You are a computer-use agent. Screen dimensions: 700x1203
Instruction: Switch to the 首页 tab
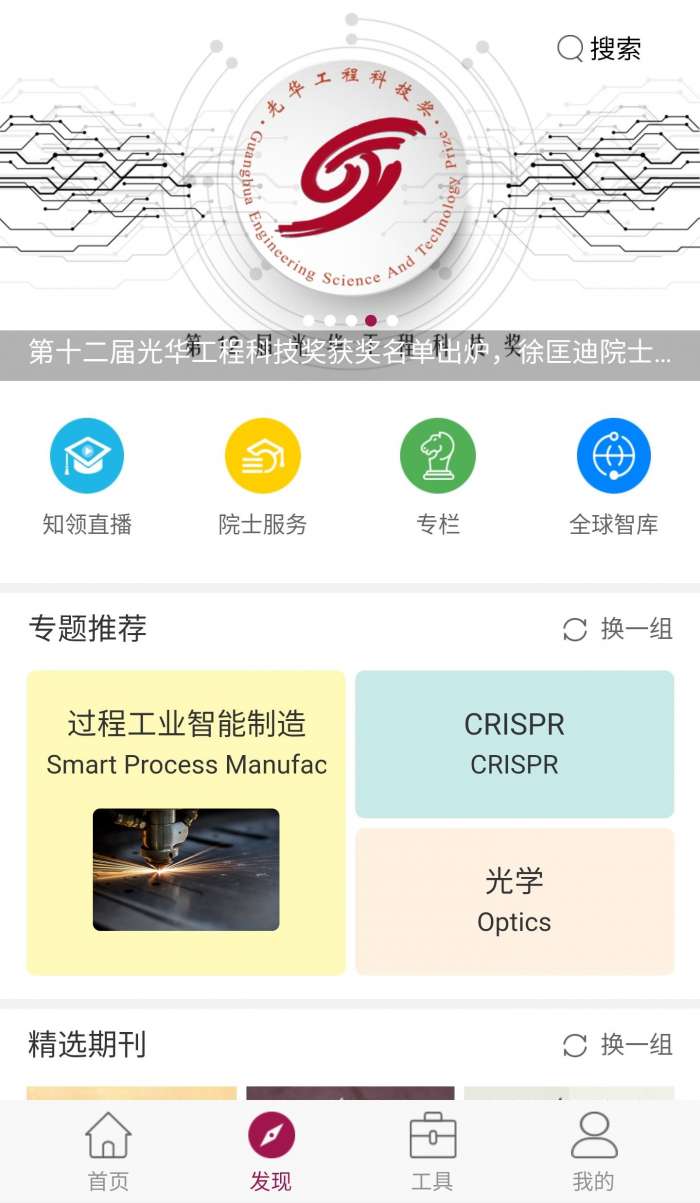(108, 1152)
